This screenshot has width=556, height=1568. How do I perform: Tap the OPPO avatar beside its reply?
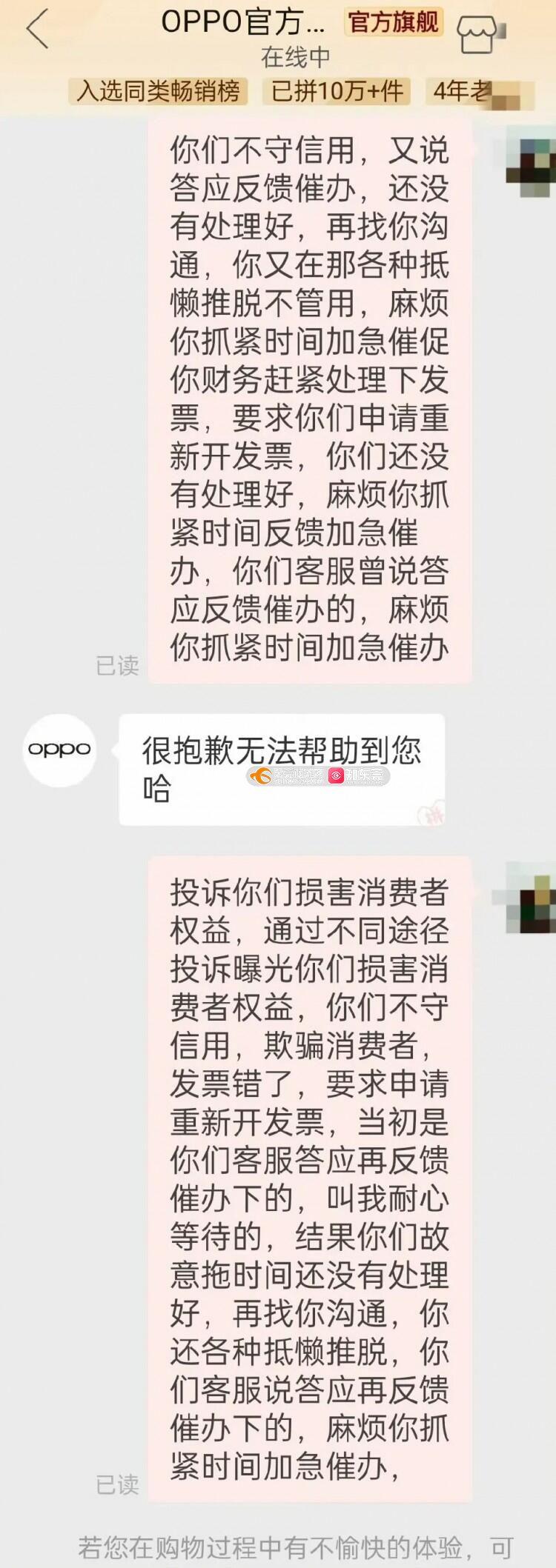coord(59,750)
